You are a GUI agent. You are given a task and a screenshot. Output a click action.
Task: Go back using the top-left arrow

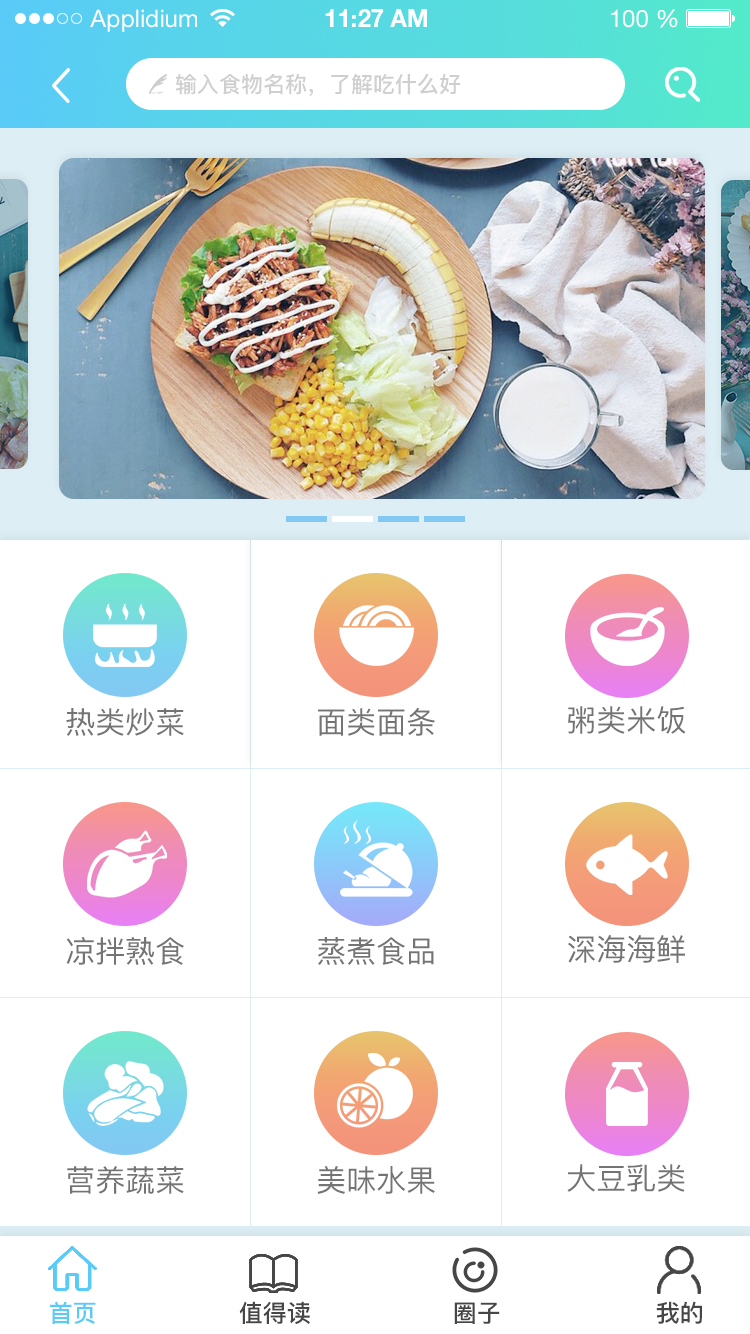(x=61, y=85)
